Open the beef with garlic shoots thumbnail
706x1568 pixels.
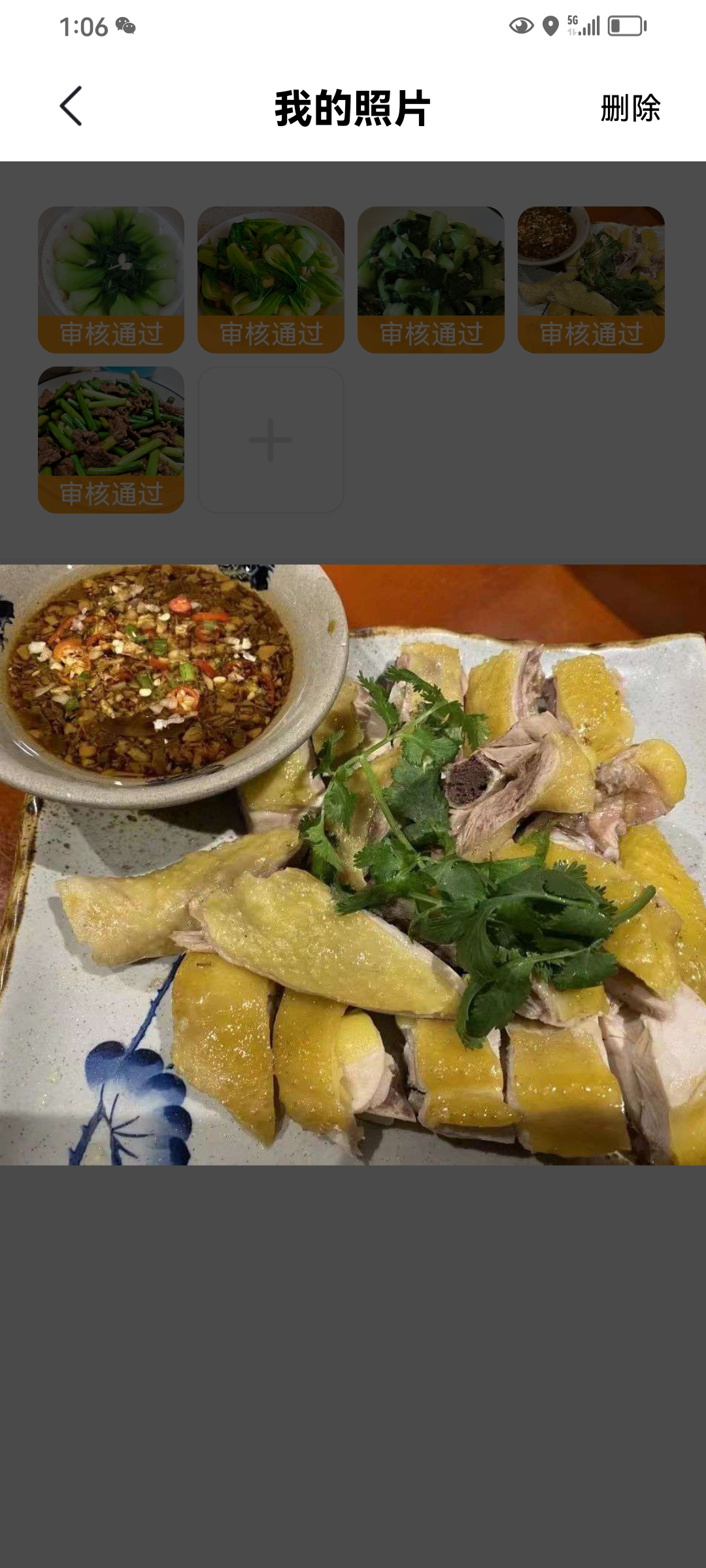tap(111, 440)
